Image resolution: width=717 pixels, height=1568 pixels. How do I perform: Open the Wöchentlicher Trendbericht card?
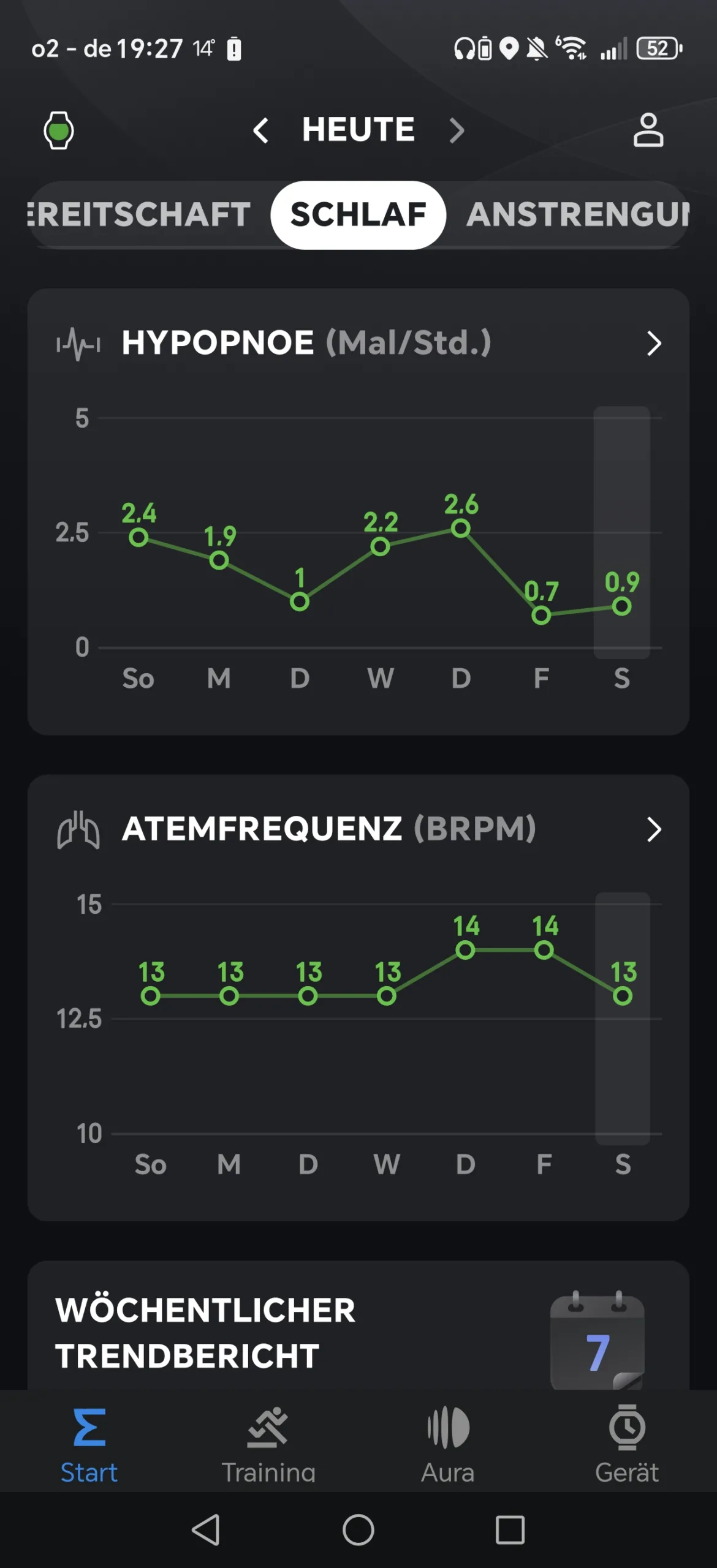pyautogui.click(x=358, y=1332)
